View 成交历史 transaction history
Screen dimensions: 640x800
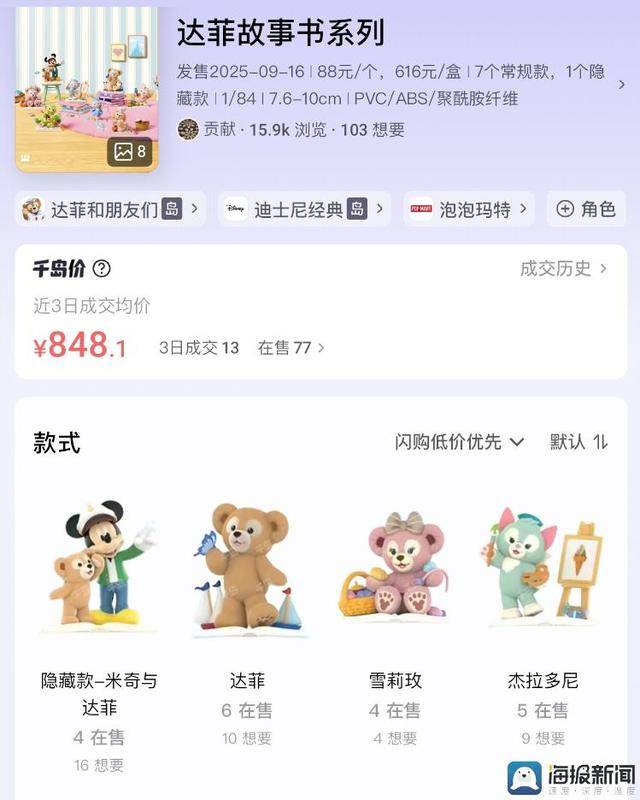(565, 268)
